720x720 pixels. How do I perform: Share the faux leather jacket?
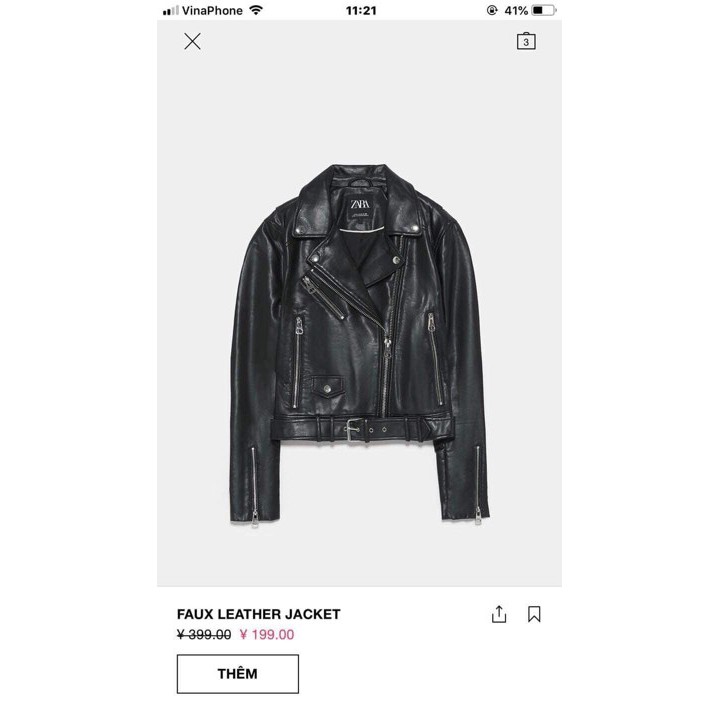(499, 615)
